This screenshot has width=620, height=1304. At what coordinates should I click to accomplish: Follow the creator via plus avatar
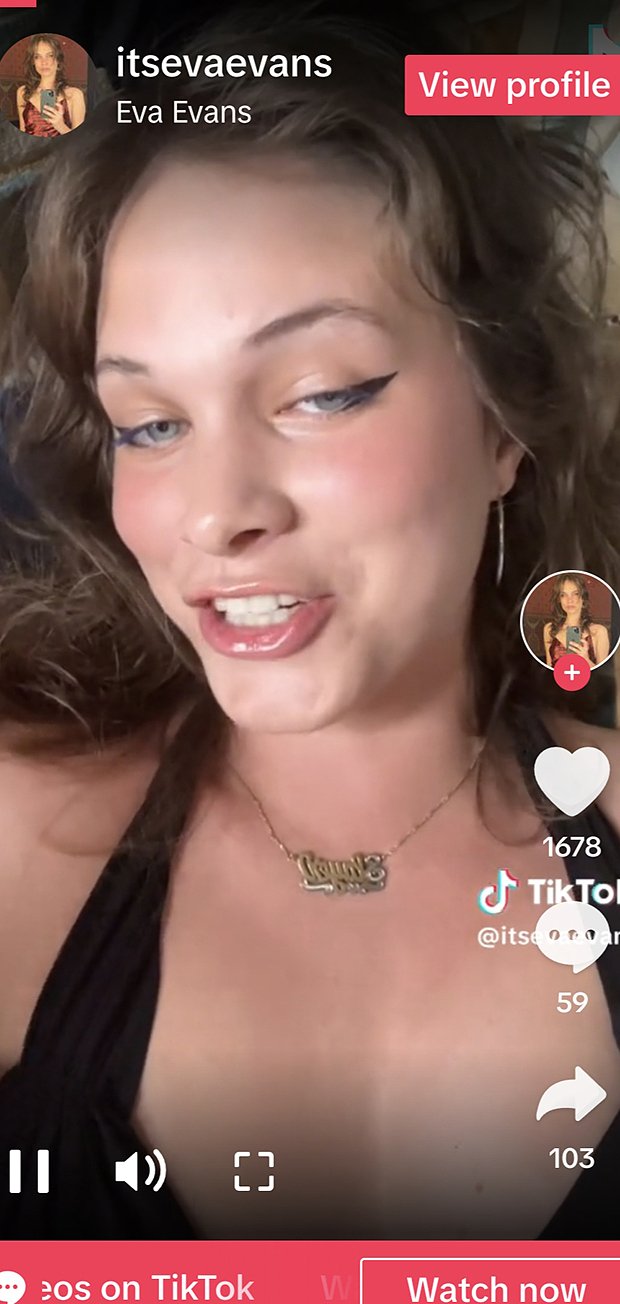572,673
